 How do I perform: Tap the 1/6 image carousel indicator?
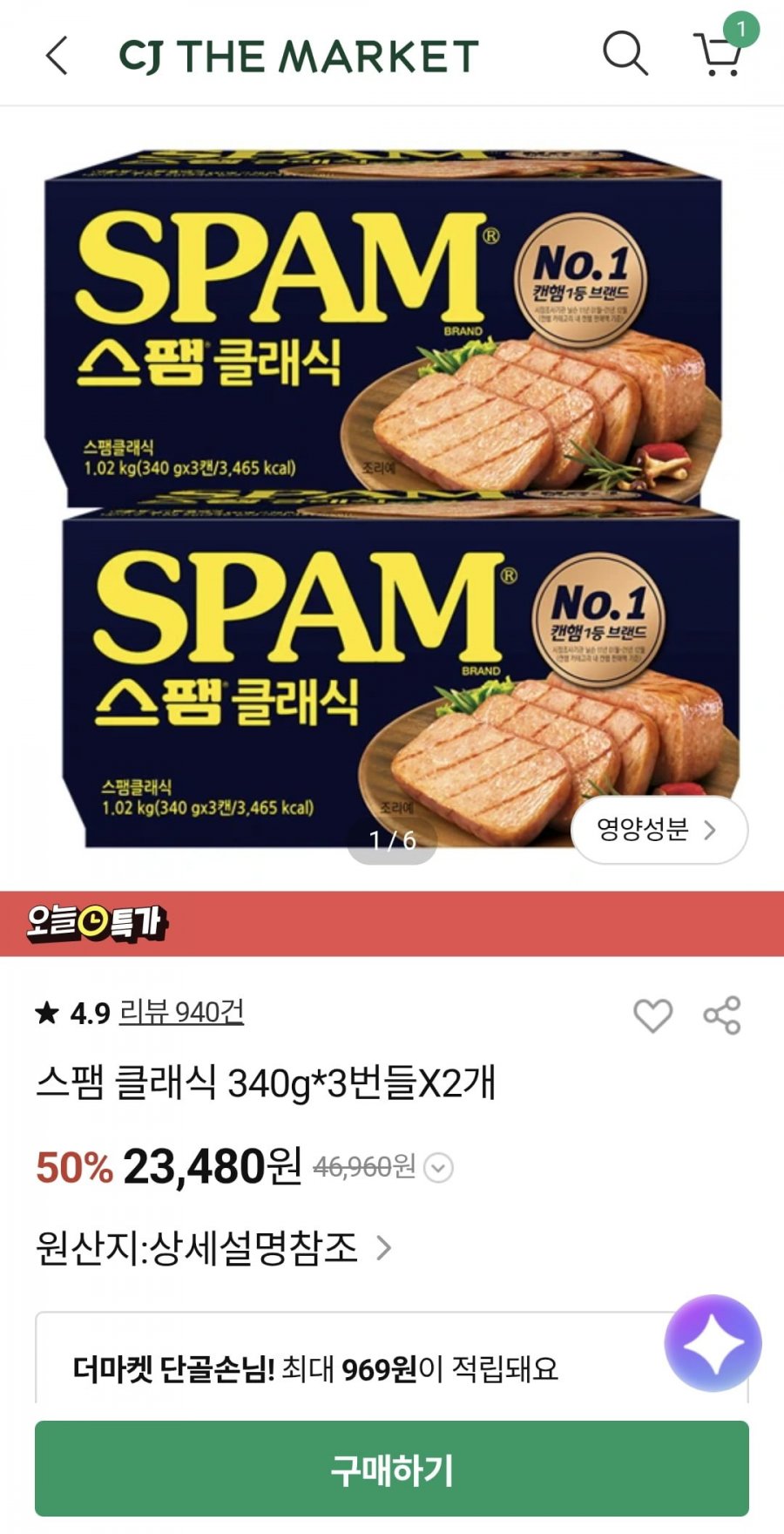(390, 841)
